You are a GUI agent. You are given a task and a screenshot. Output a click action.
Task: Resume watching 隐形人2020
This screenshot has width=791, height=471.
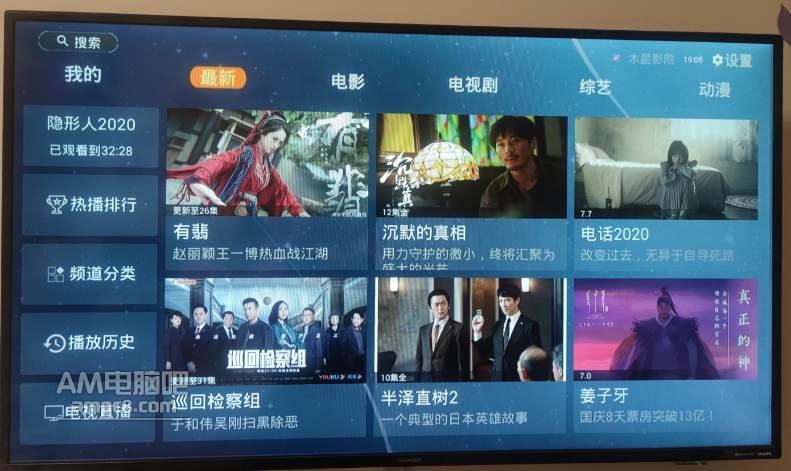(91, 137)
